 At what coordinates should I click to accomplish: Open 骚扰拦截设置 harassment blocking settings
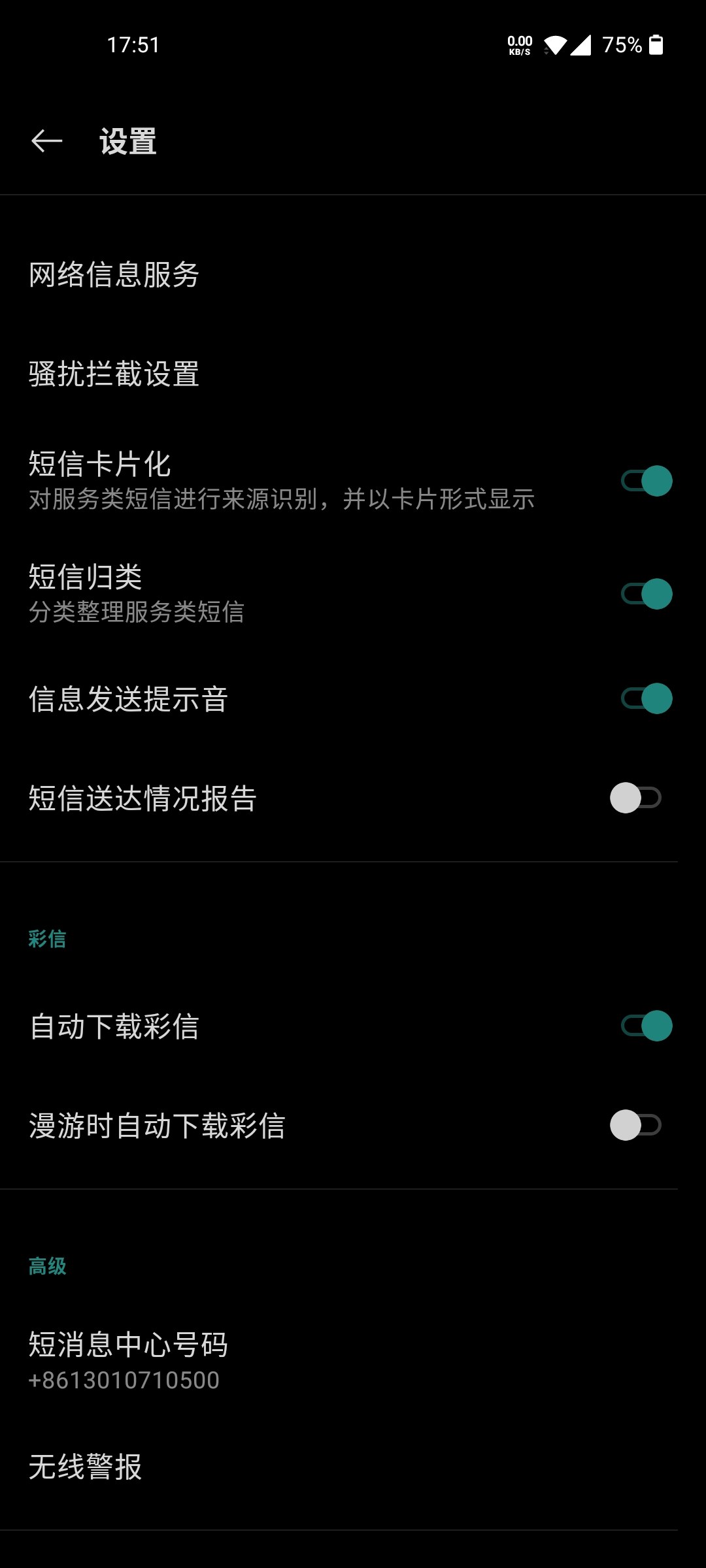(115, 374)
